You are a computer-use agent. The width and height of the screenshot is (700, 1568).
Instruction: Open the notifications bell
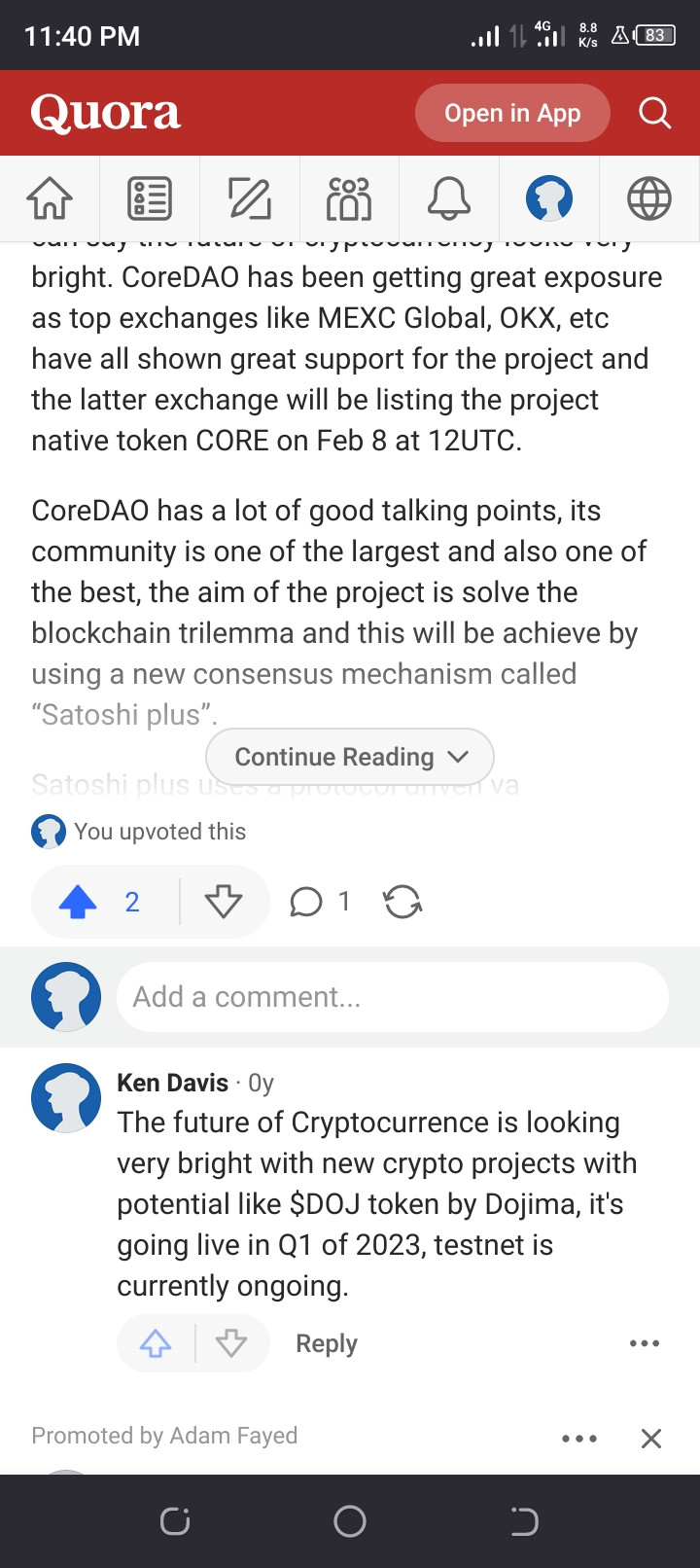pos(449,198)
